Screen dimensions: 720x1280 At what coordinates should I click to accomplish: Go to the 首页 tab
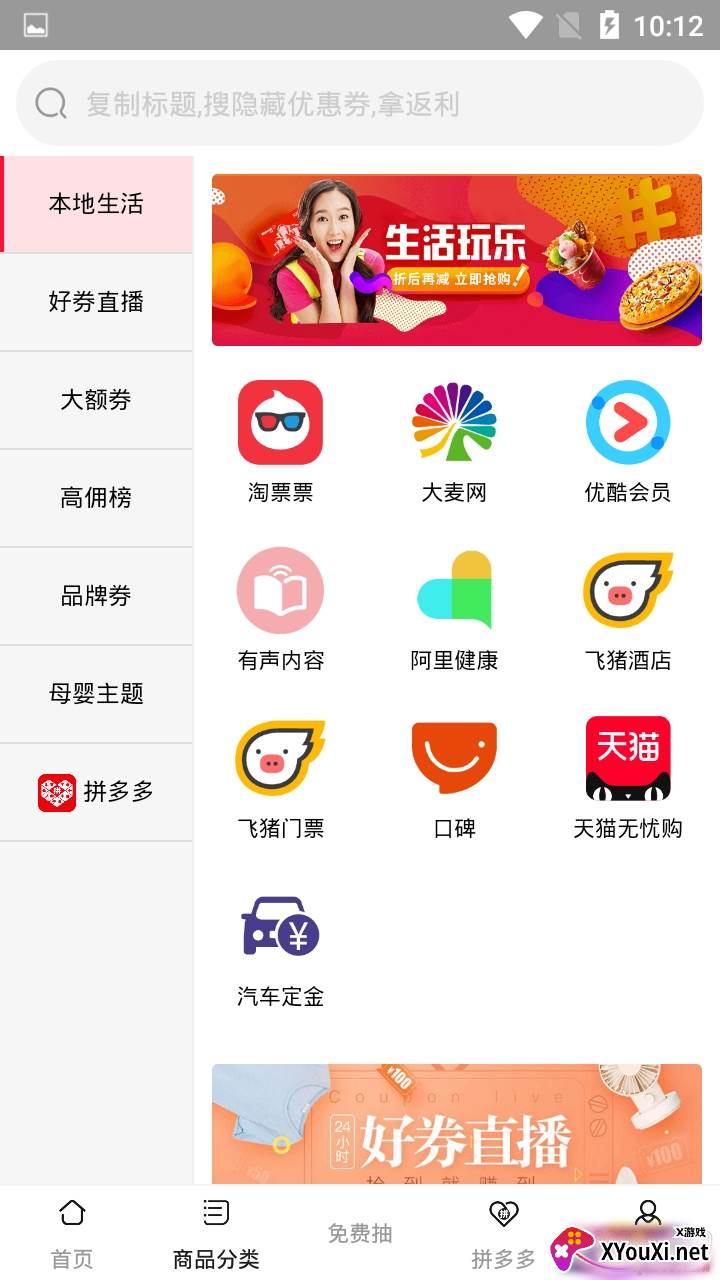[72, 1234]
